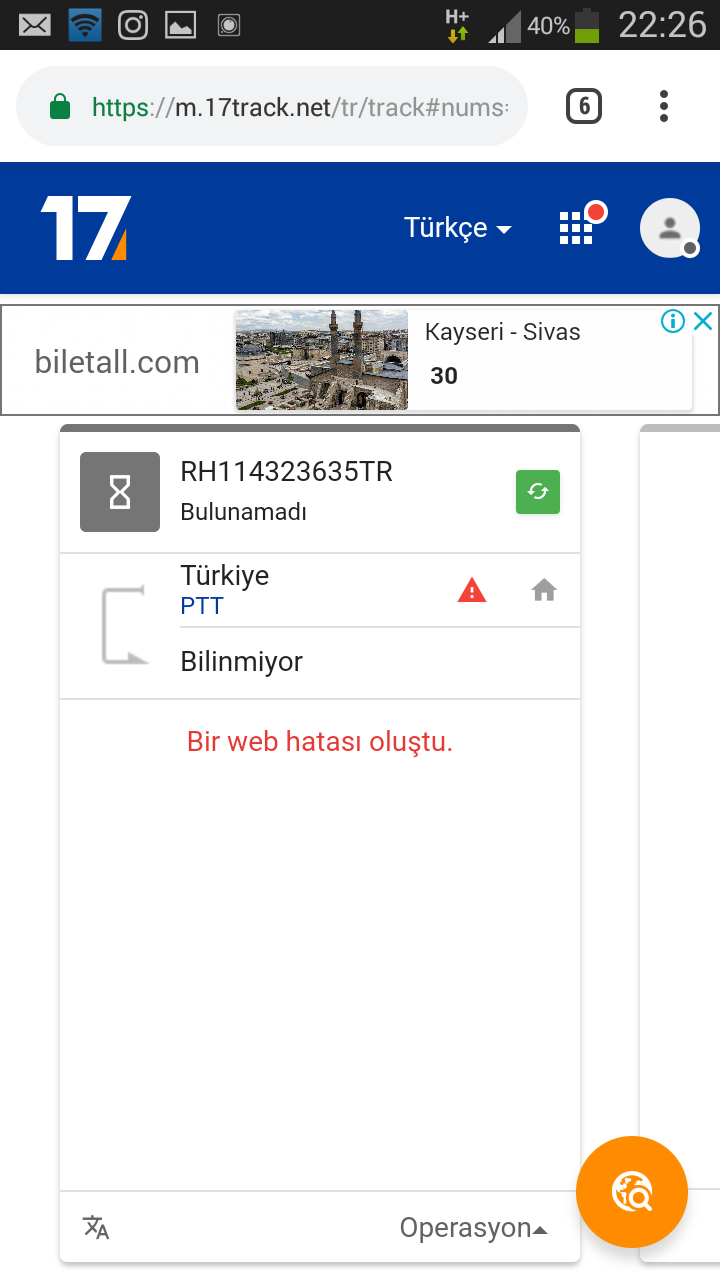
Task: Open the apps grid menu
Action: coord(576,228)
